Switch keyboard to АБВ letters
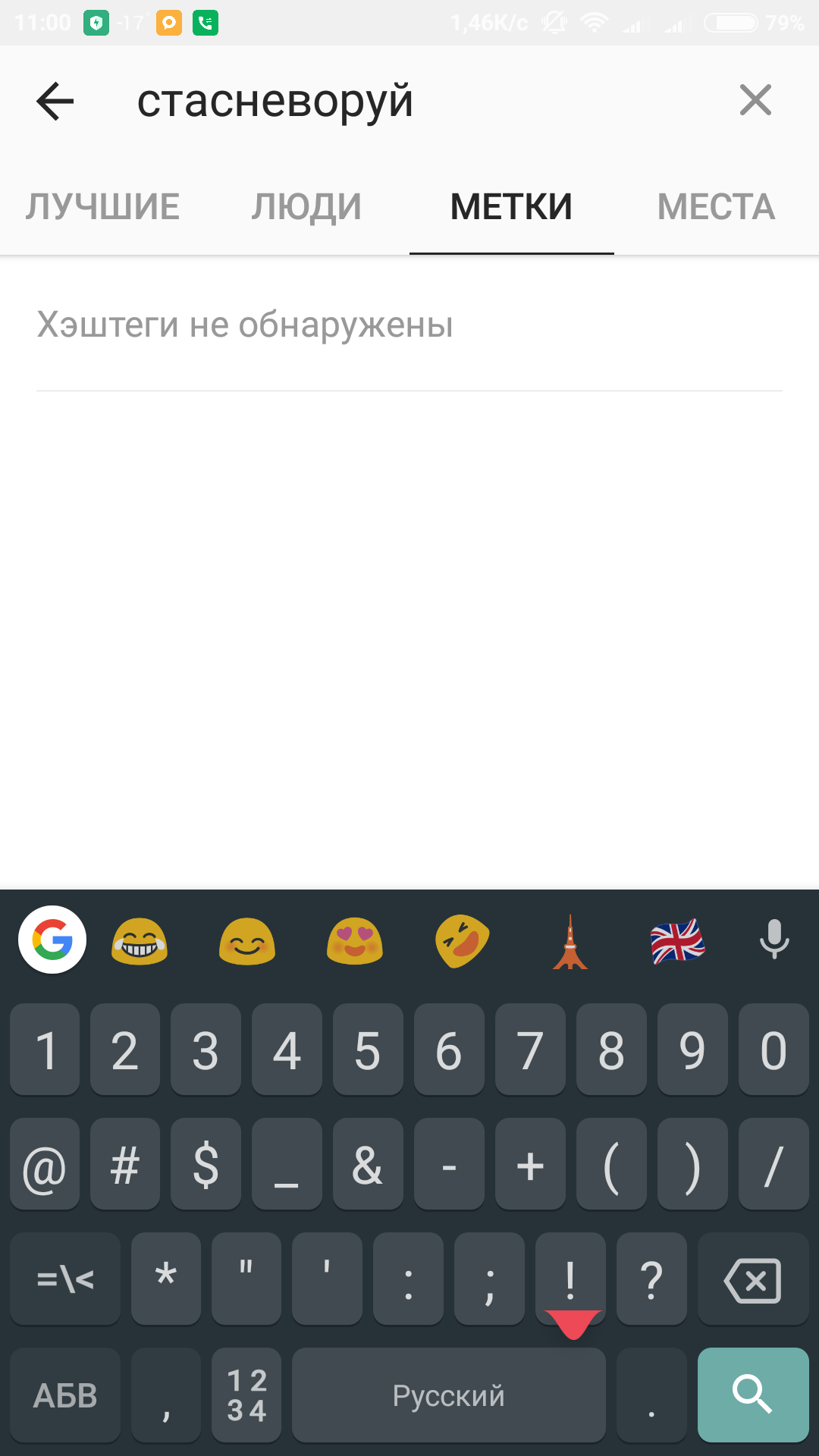 point(65,1395)
